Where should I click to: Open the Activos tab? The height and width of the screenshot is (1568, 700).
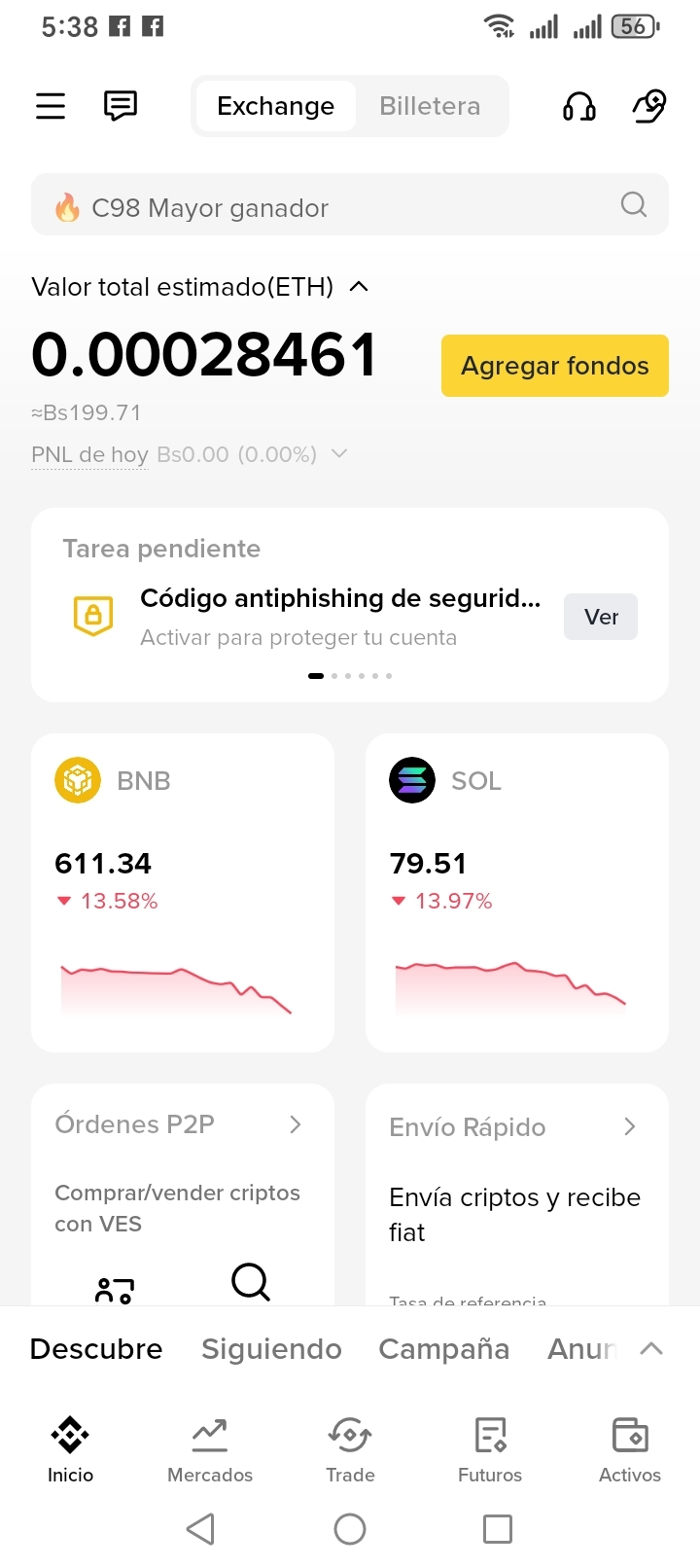click(x=630, y=1449)
